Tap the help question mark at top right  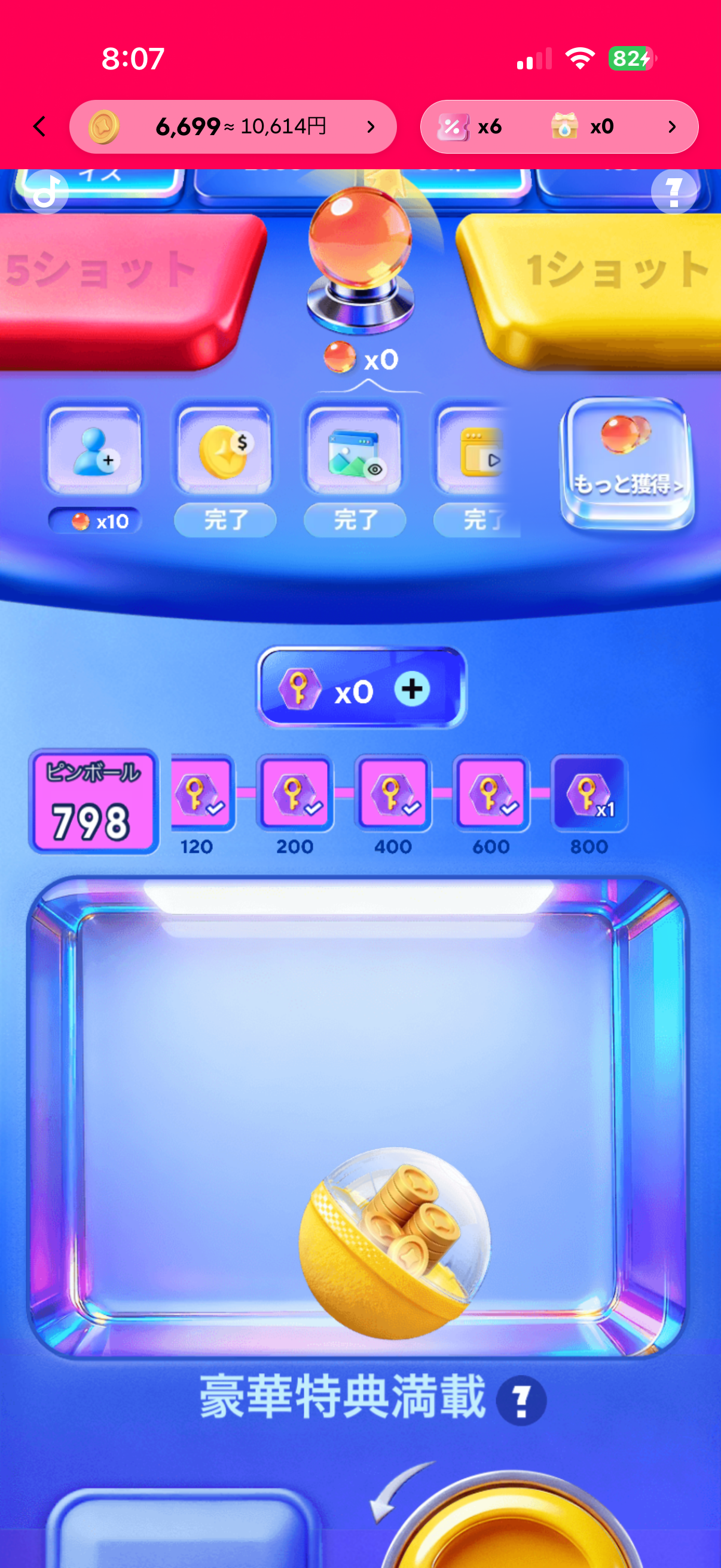click(674, 192)
